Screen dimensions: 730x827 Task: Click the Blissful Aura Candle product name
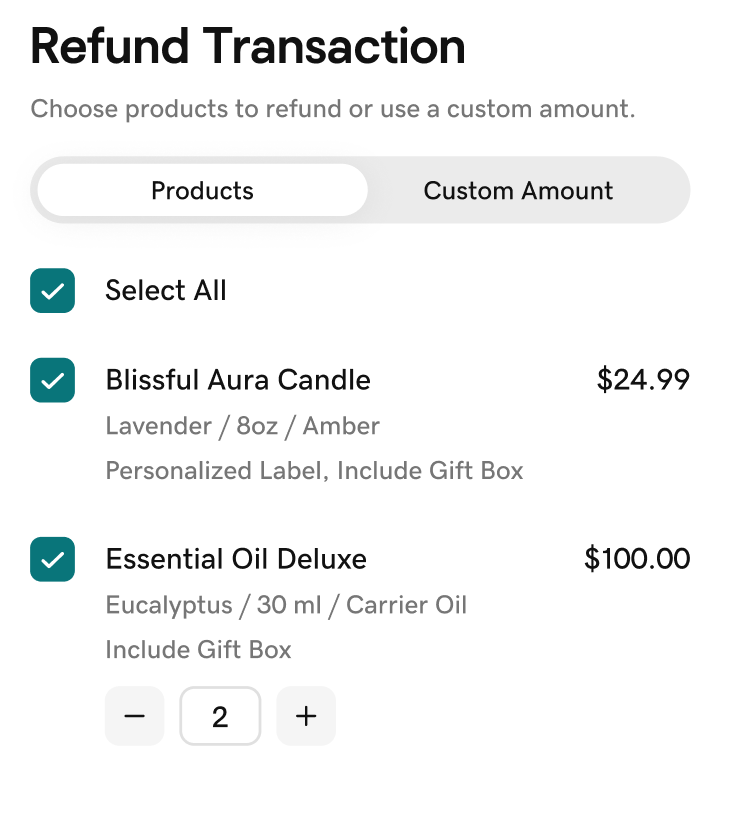click(x=237, y=380)
